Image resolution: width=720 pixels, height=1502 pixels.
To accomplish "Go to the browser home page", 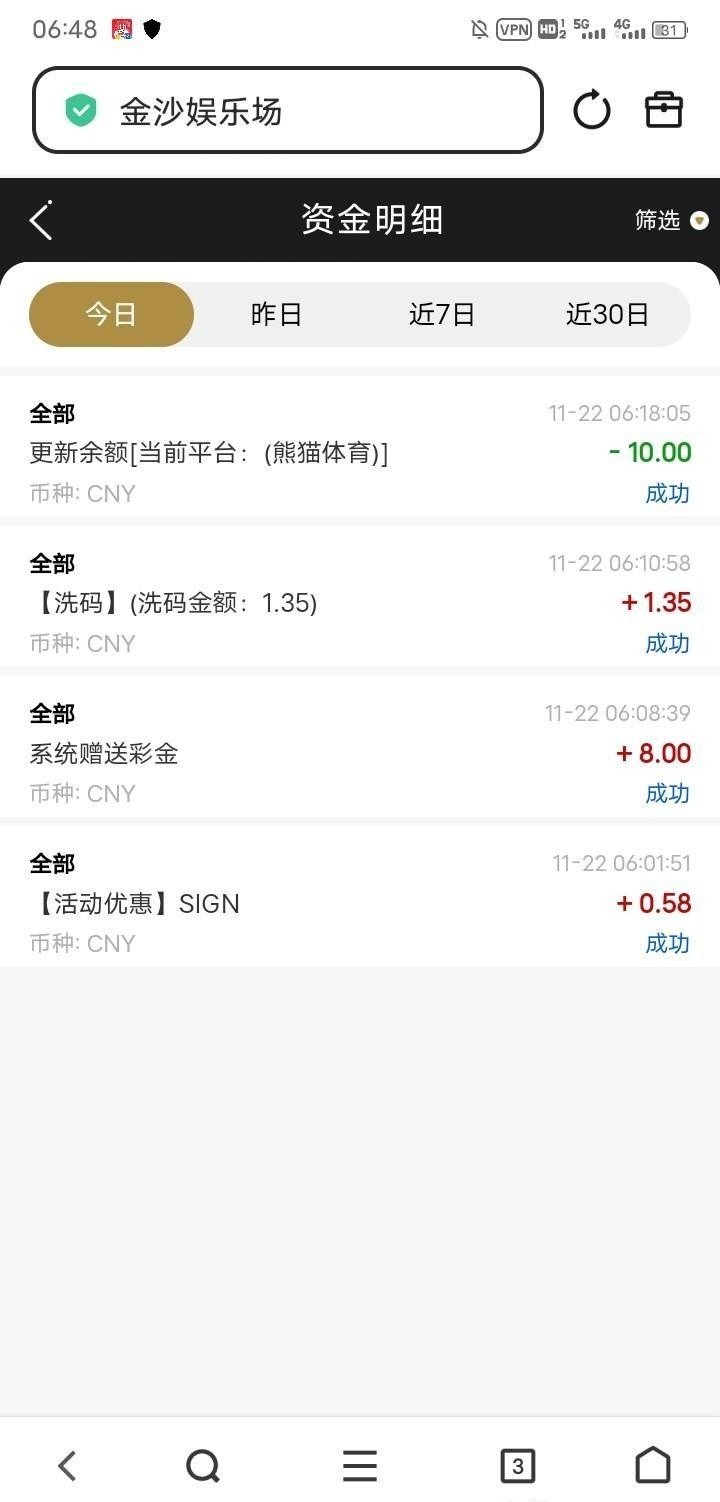I will (x=653, y=1466).
